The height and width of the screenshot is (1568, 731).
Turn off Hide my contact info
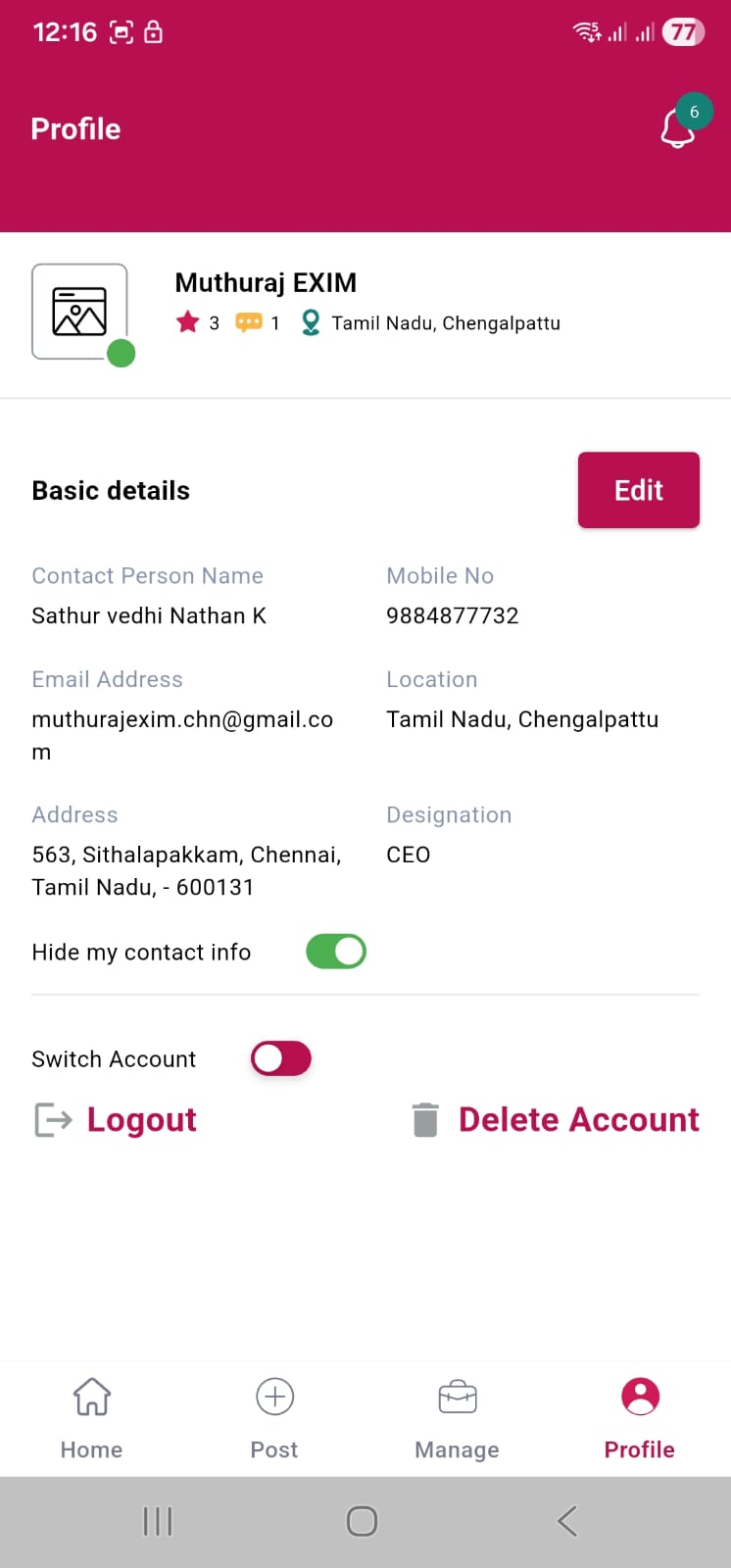pyautogui.click(x=336, y=952)
